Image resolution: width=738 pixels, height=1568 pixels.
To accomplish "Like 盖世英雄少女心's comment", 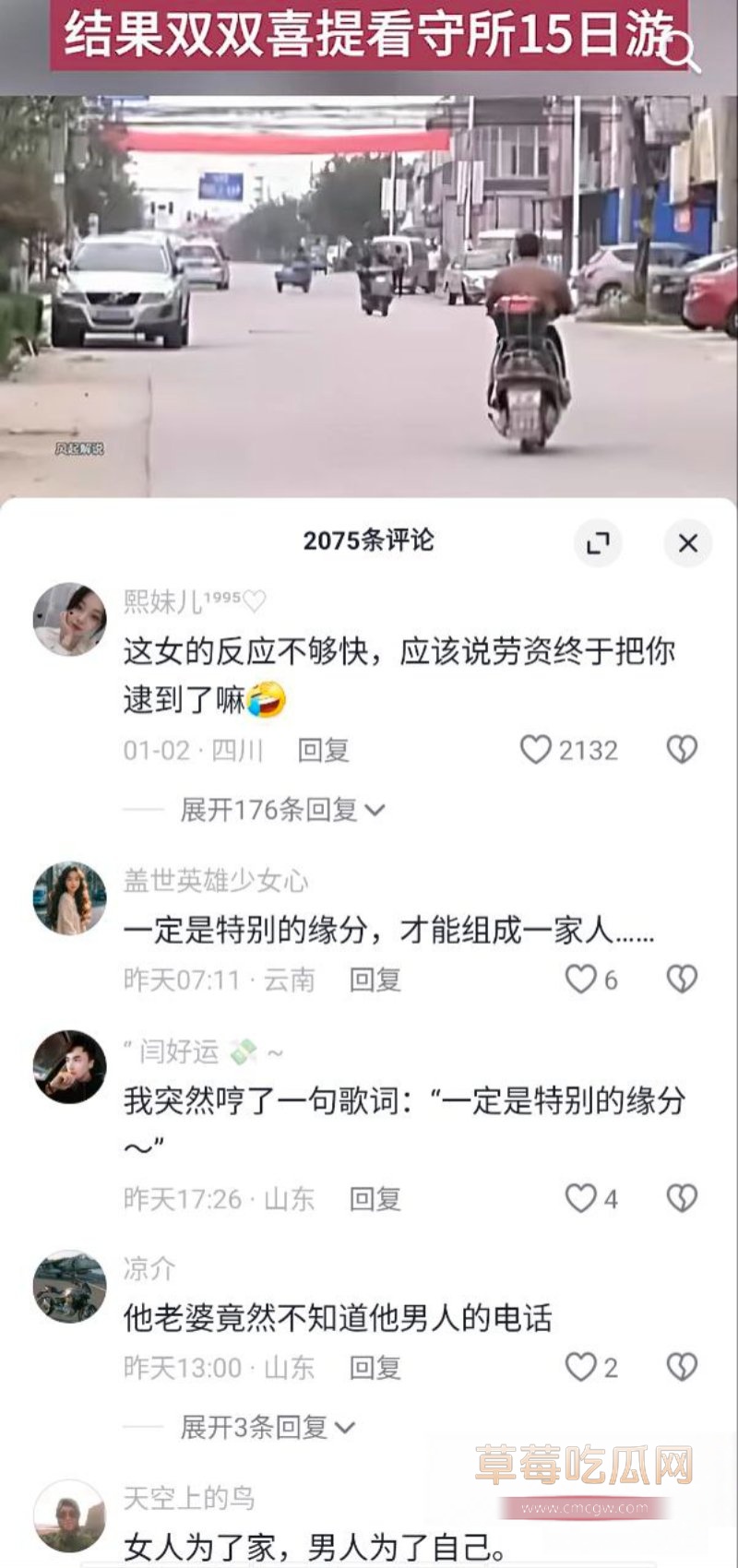I will coord(581,980).
